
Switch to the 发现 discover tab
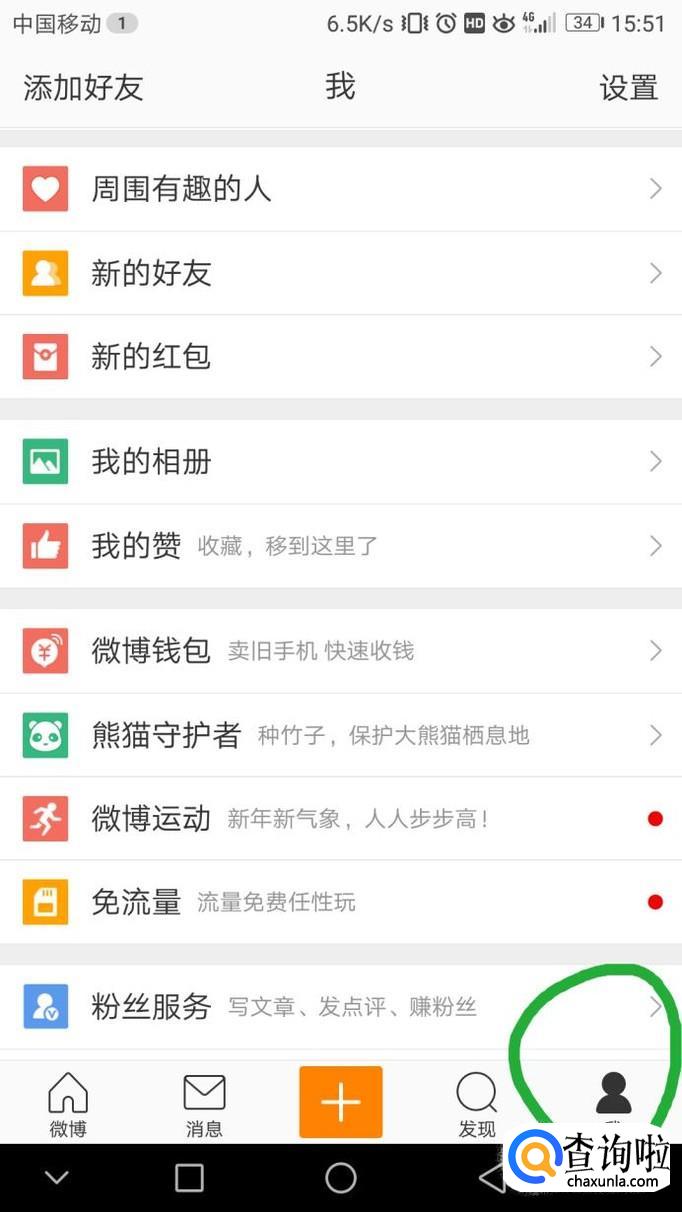coord(476,1104)
